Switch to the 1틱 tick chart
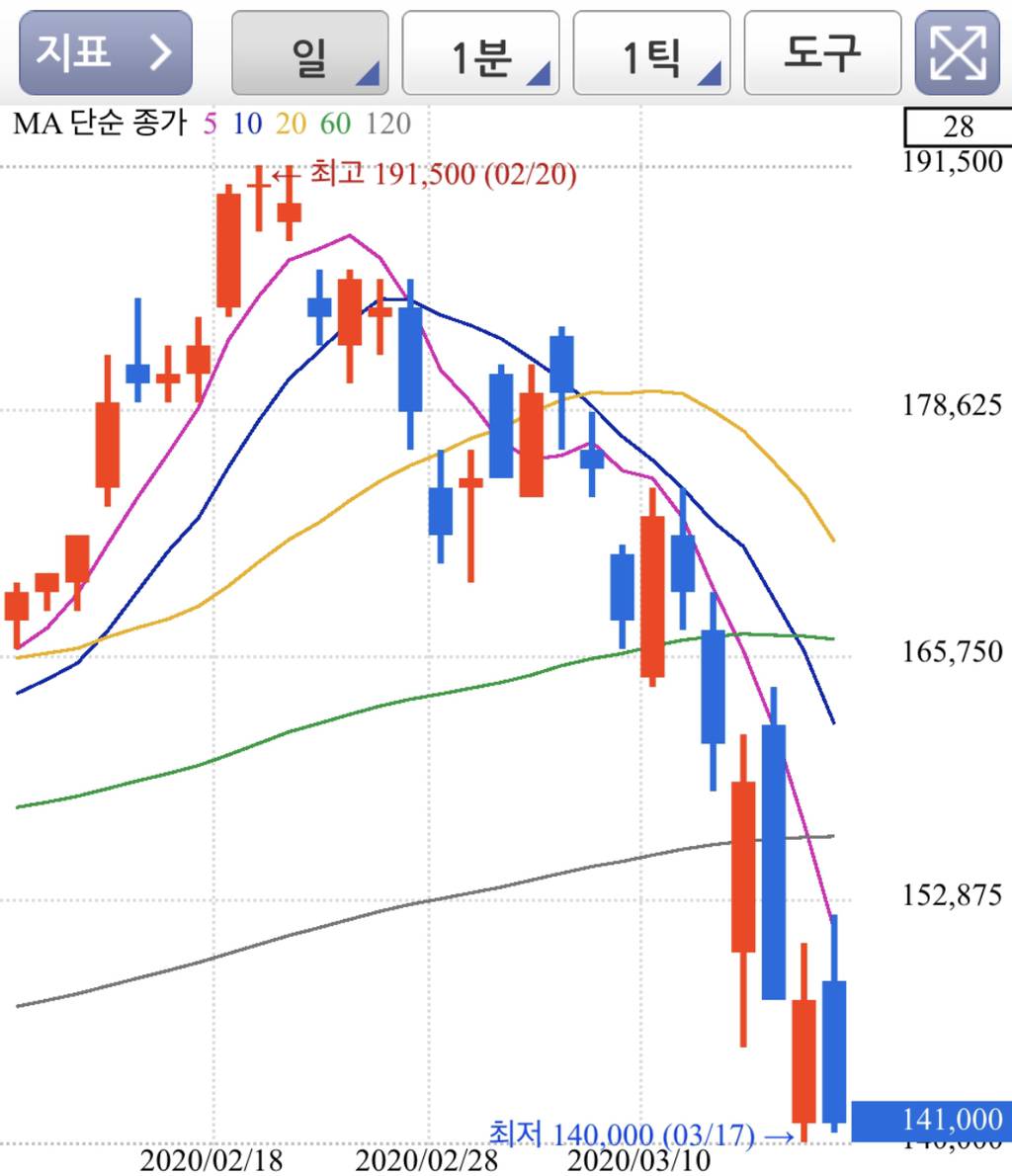This screenshot has width=1012, height=1176. [651, 53]
